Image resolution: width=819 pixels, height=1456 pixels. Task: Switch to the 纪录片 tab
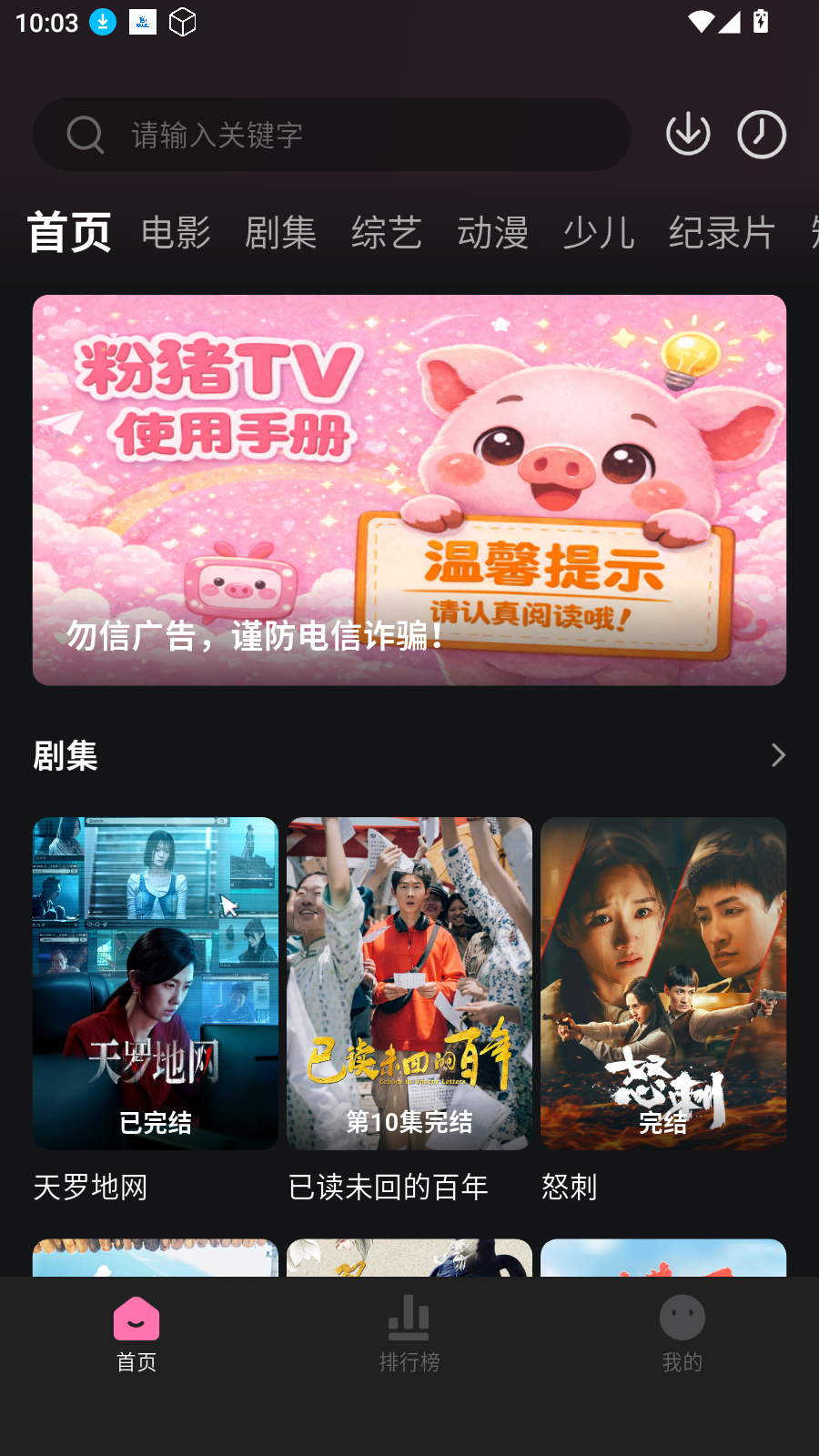pos(722,233)
